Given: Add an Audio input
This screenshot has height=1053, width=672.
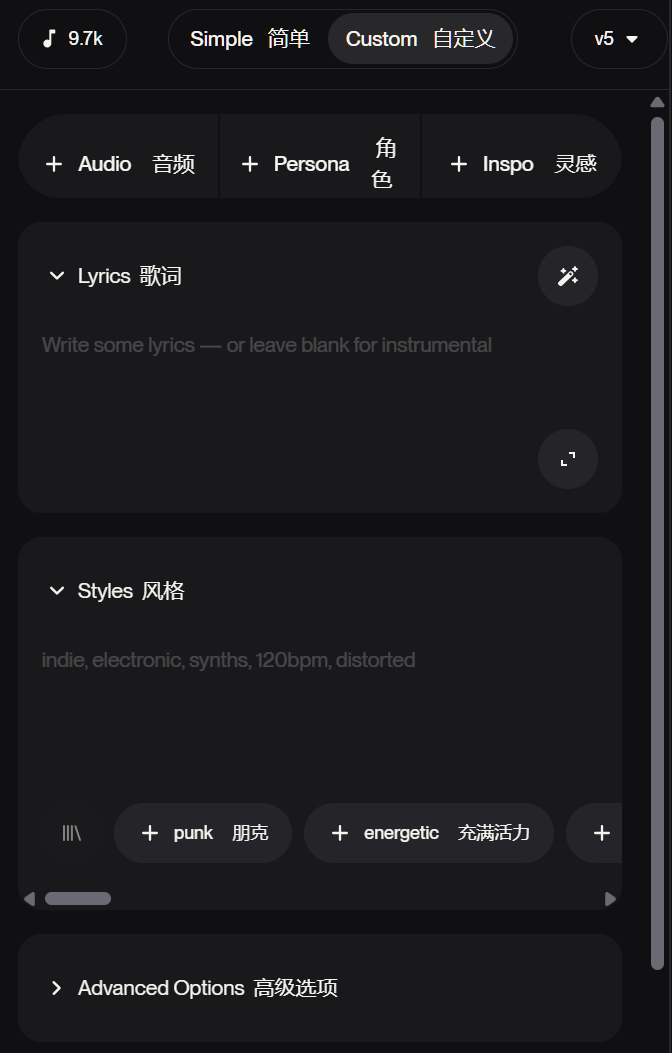Looking at the screenshot, I should click(x=120, y=164).
